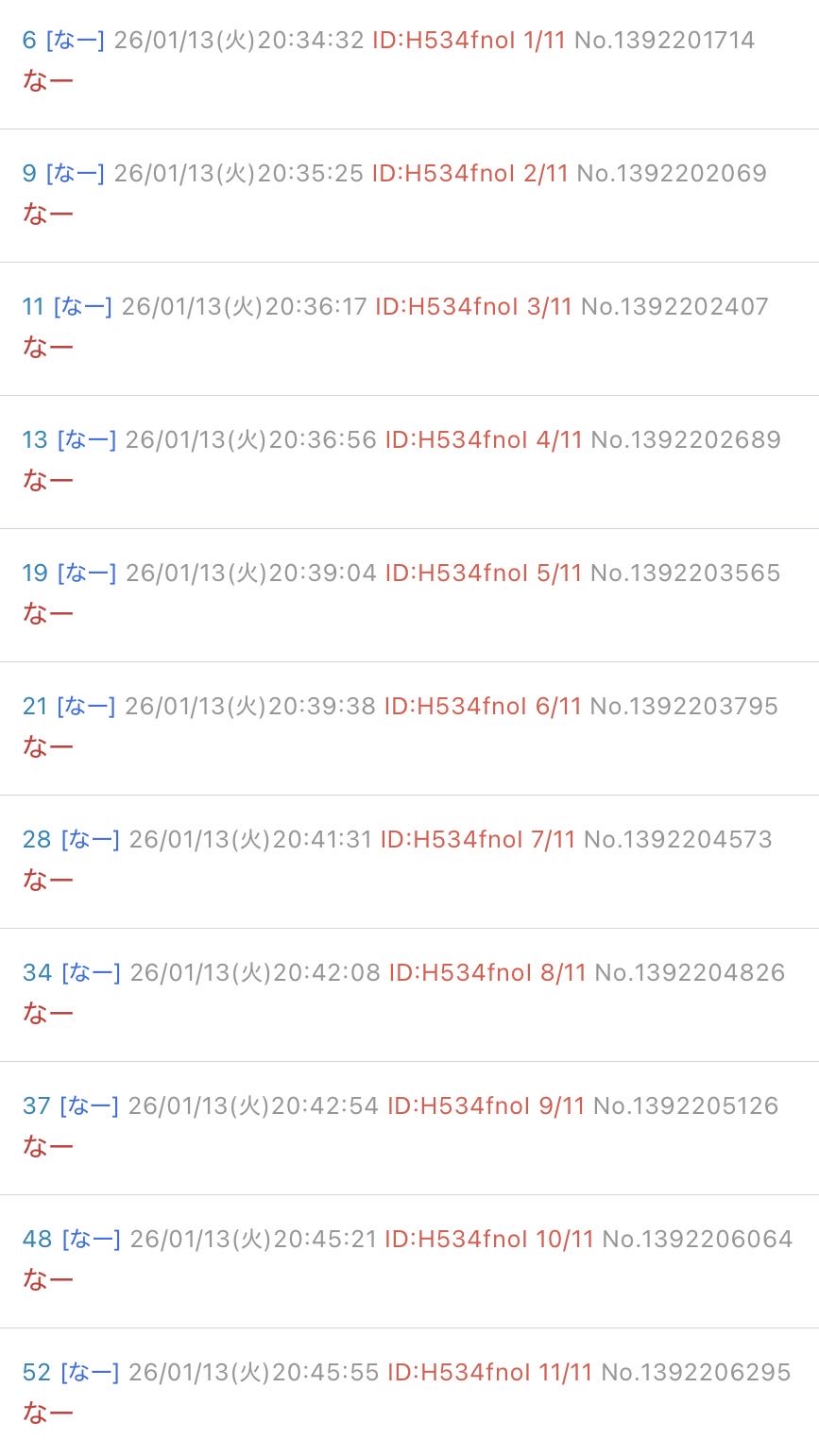The width and height of the screenshot is (819, 1456).
Task: Open the red ID:H534fnol 2/11 link
Action: click(x=469, y=174)
